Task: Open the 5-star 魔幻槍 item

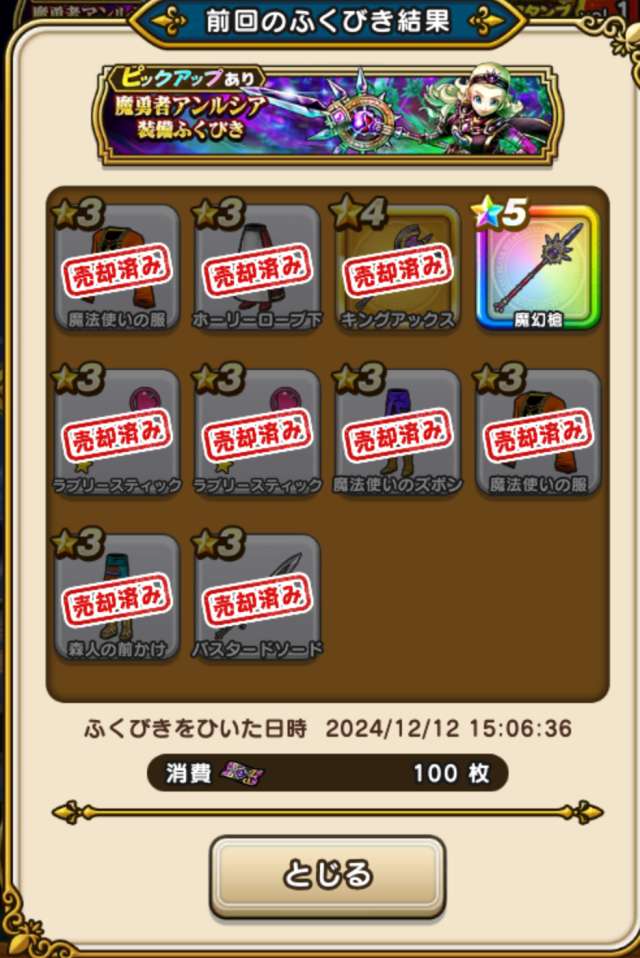Action: tap(537, 268)
